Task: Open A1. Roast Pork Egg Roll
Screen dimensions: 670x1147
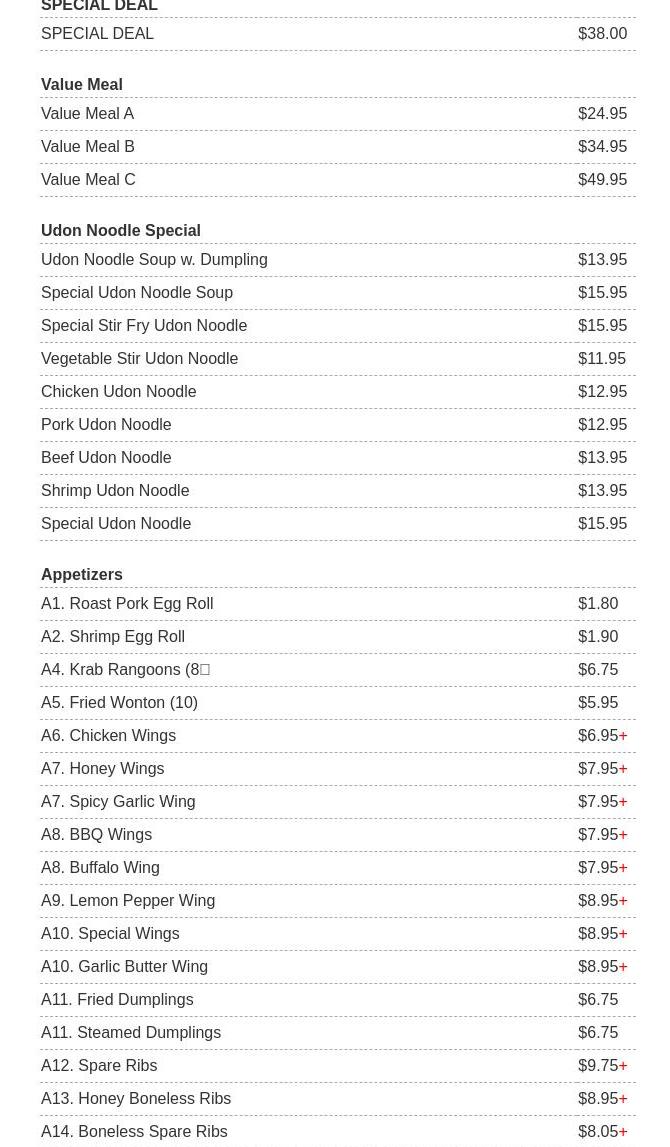Action: [338, 604]
